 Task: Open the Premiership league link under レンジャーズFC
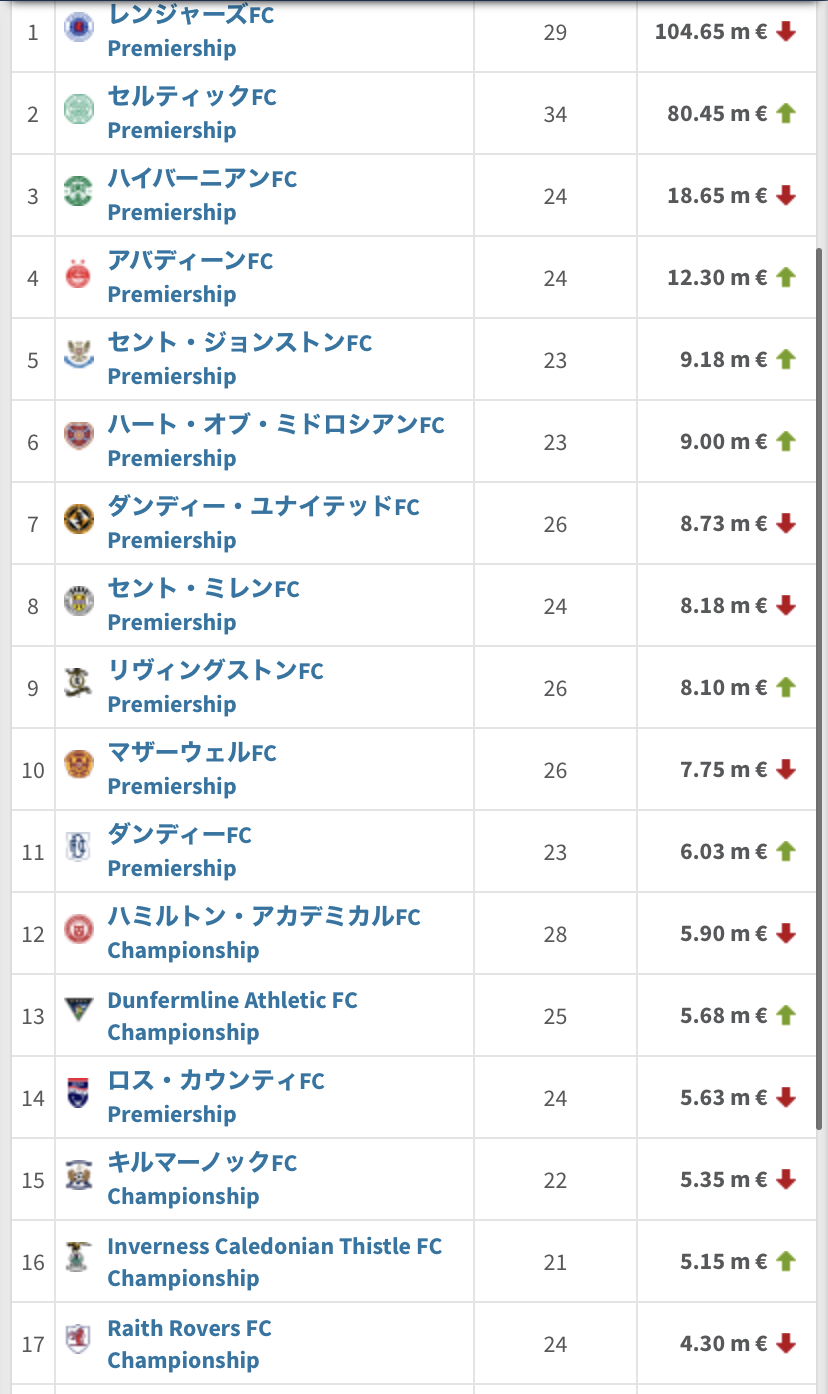[172, 48]
